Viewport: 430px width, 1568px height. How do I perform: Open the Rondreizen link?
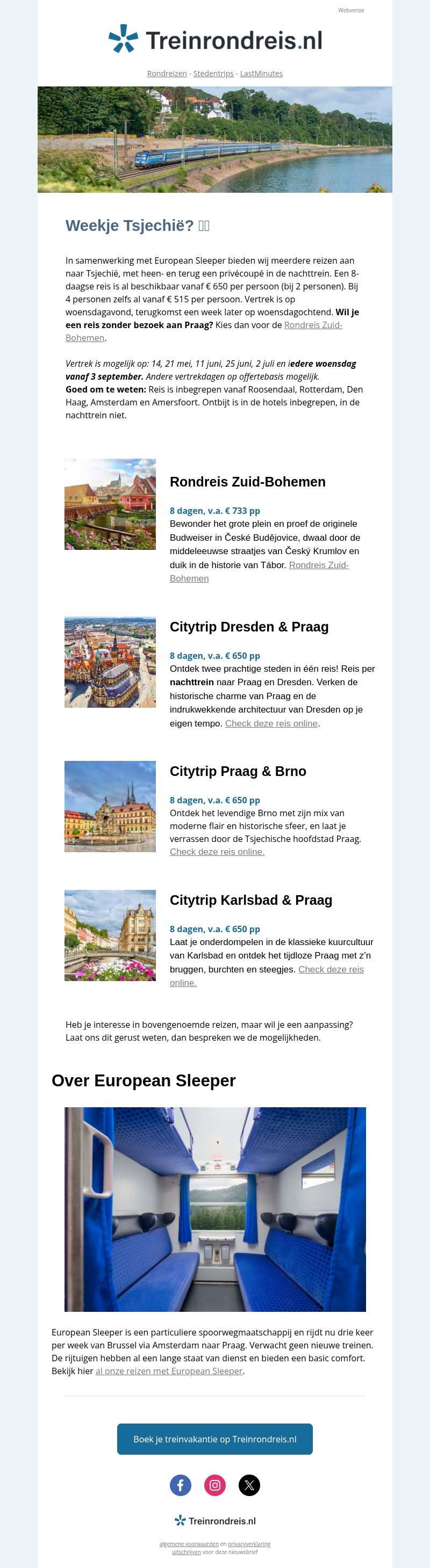(167, 74)
